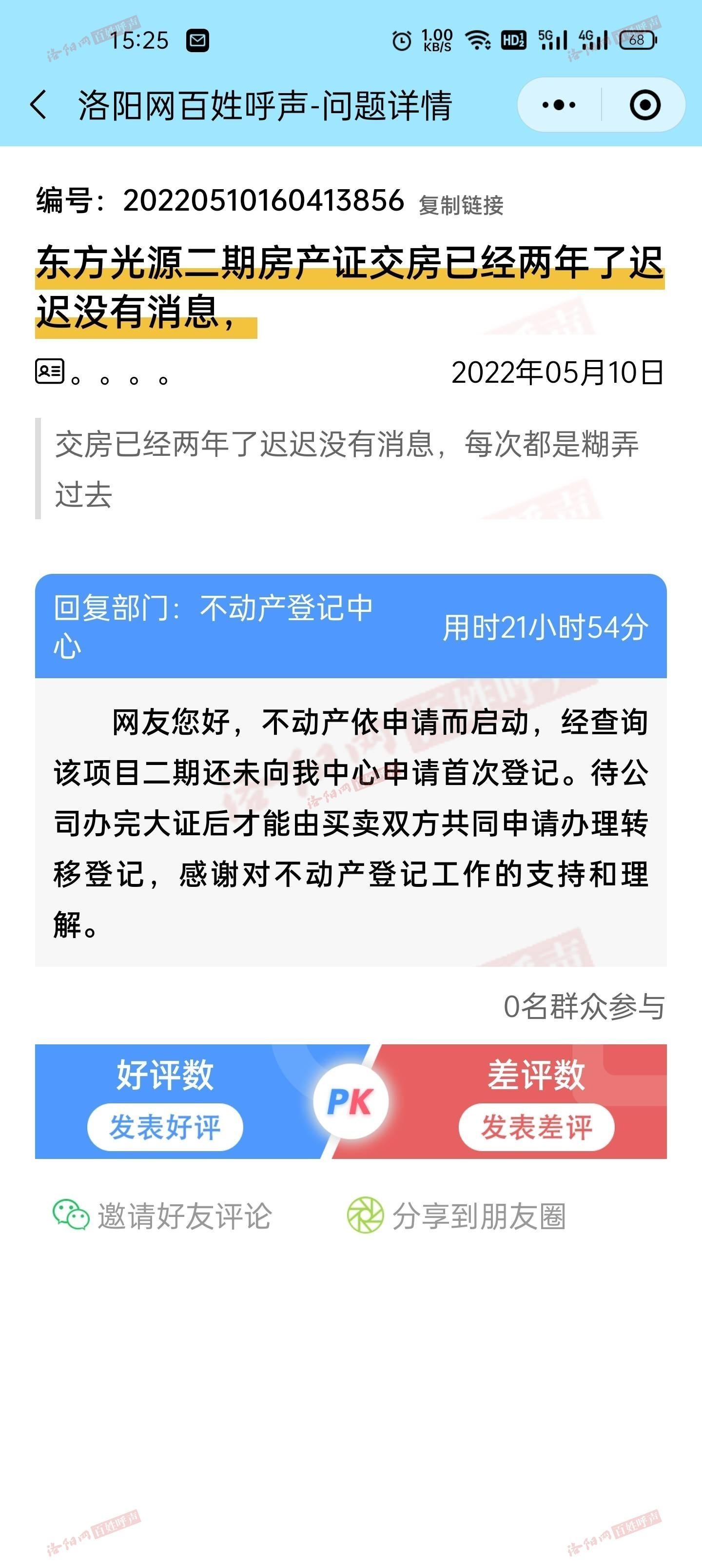Post a positive review with 发表好评
The image size is (702, 1568).
(x=165, y=1127)
